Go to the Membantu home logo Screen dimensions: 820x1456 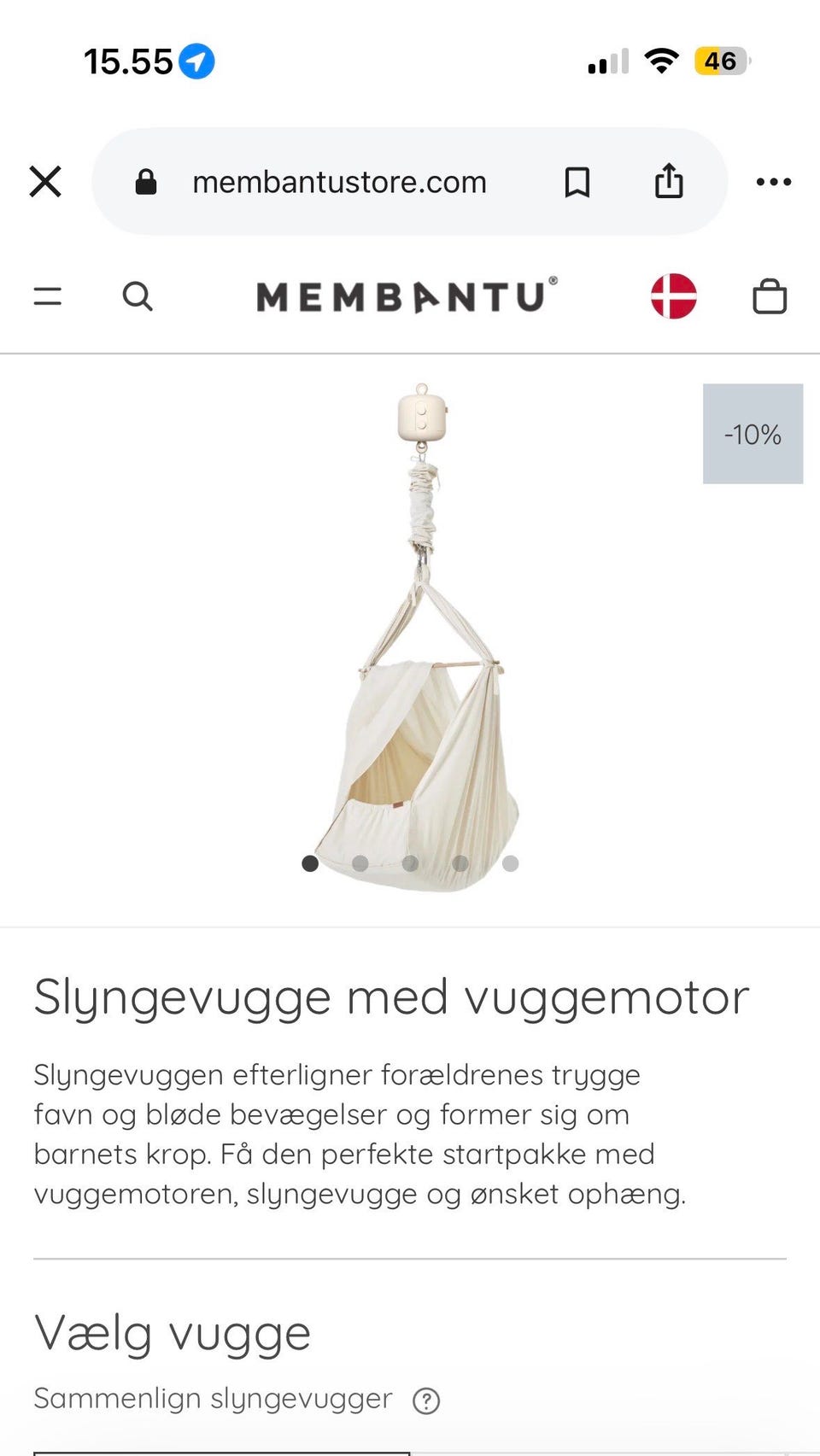click(407, 295)
